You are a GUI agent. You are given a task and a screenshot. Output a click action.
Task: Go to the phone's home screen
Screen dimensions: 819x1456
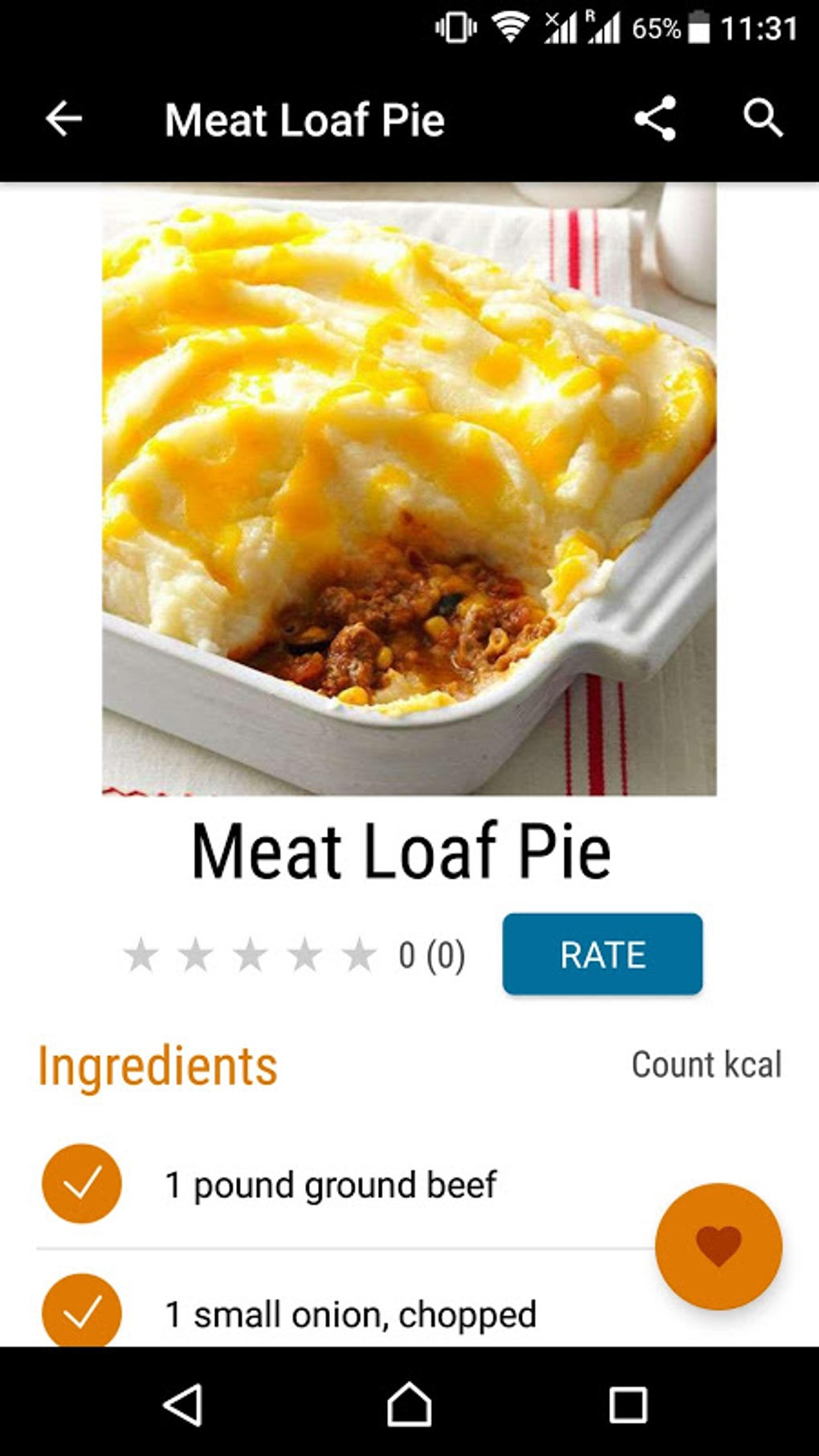pyautogui.click(x=409, y=1405)
